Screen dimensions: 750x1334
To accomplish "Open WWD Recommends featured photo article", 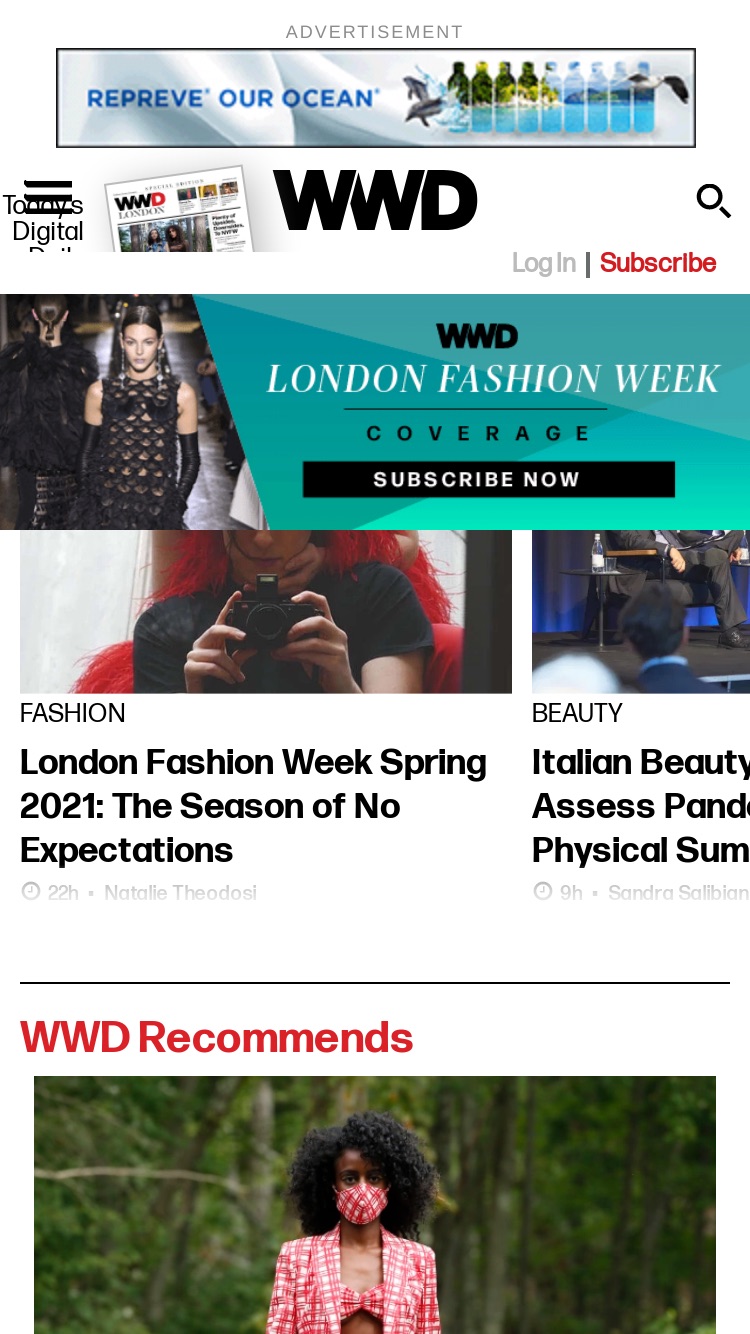I will 375,1205.
